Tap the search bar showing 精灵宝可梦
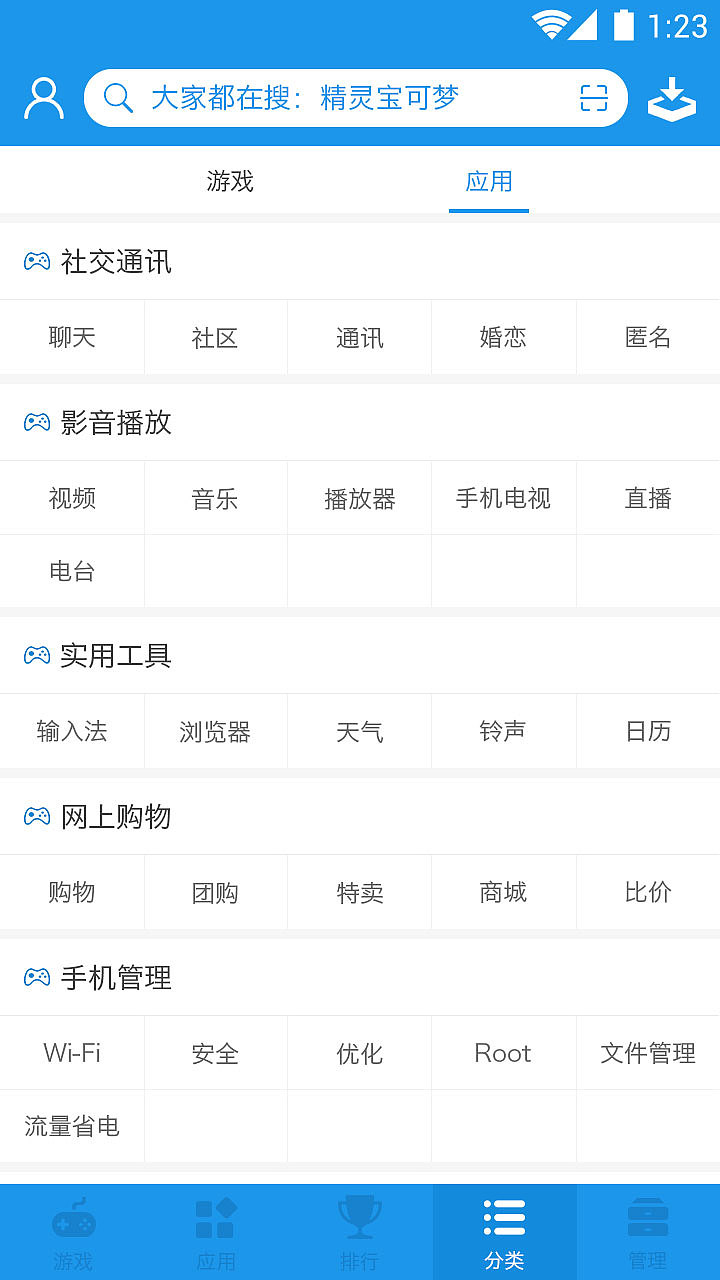Screen dimensions: 720x1280 click(x=330, y=97)
